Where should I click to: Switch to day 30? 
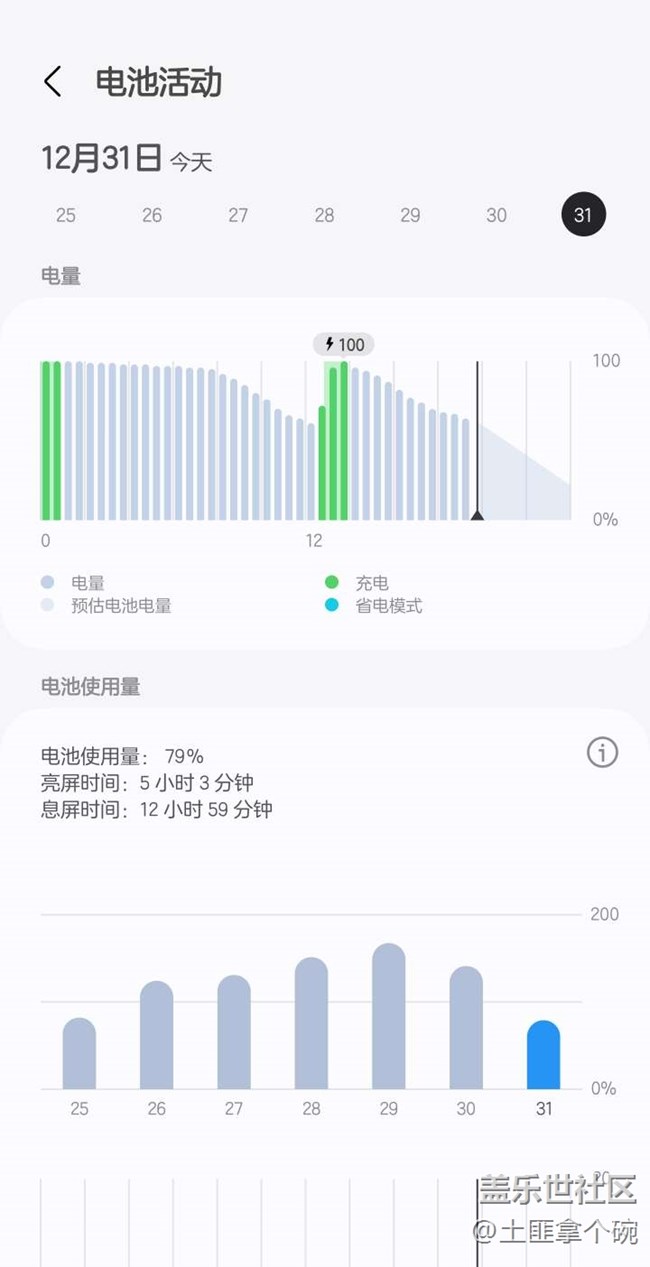pos(497,215)
